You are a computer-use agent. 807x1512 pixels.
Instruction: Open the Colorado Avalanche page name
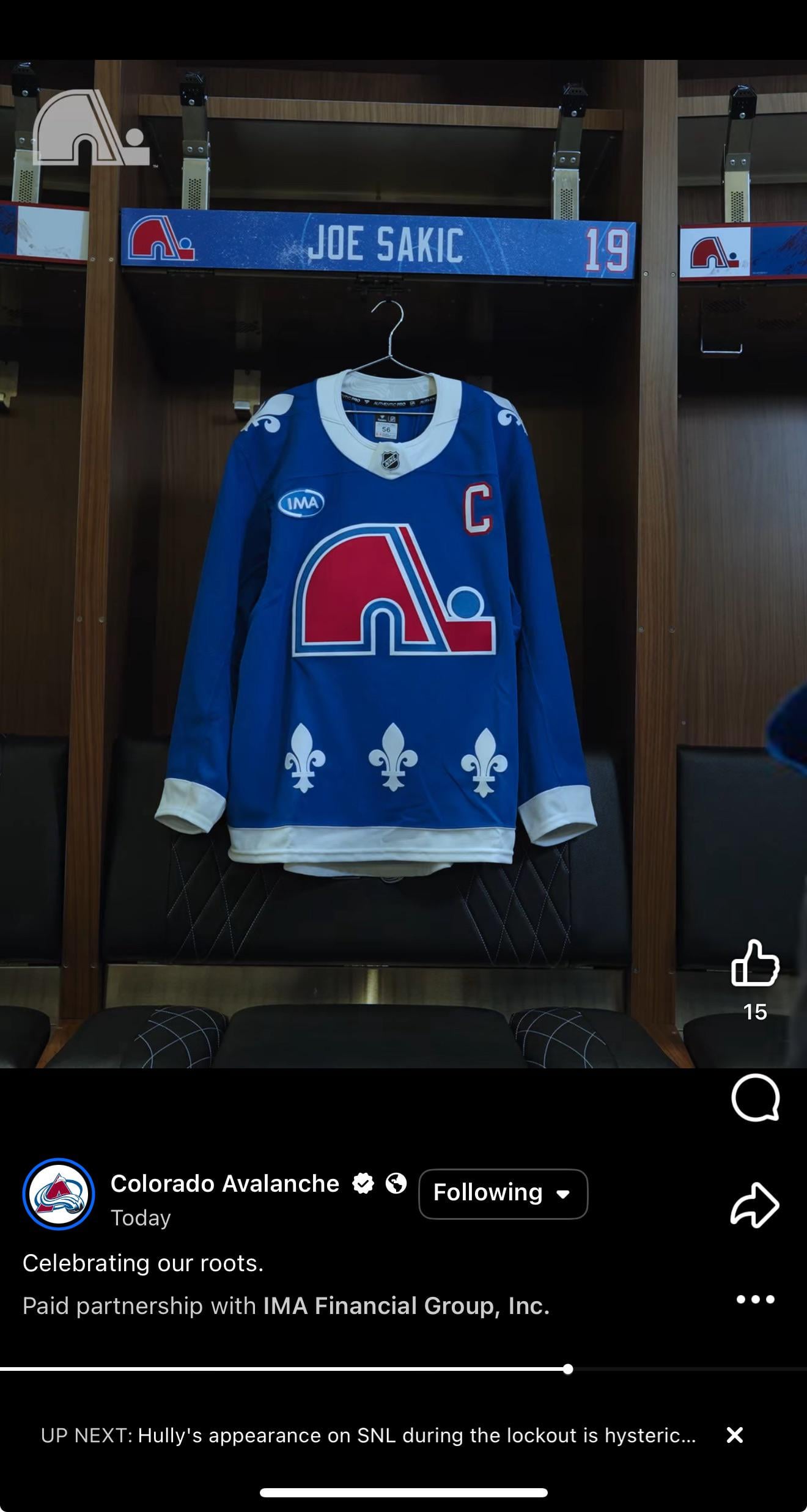tap(224, 1184)
